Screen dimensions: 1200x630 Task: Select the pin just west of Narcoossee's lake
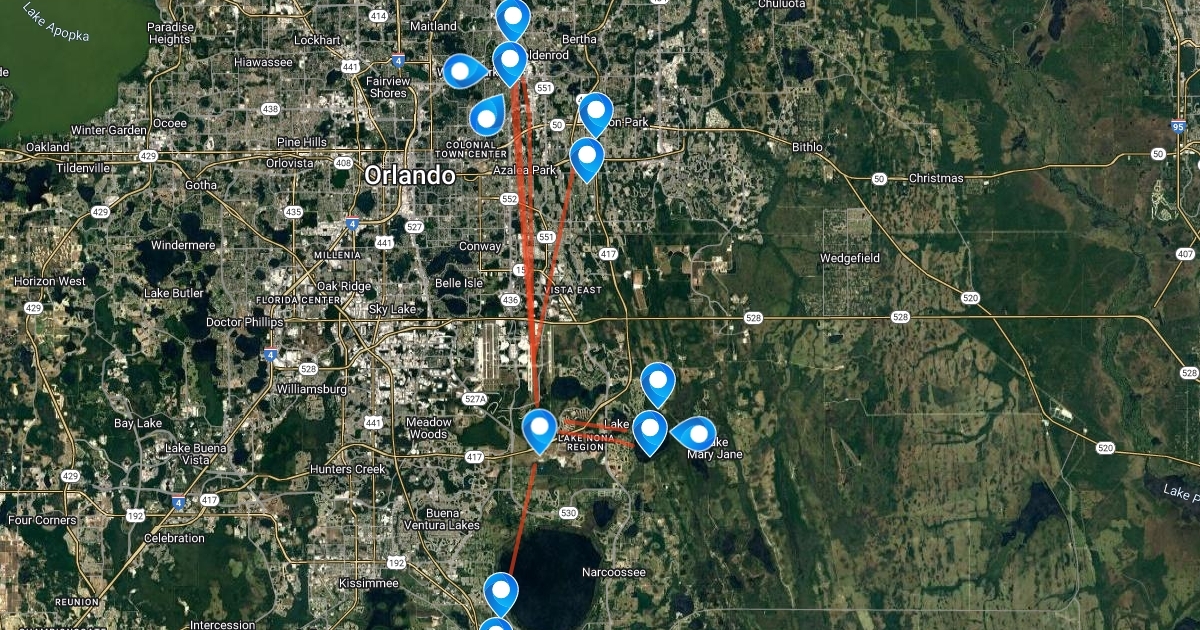click(x=501, y=592)
